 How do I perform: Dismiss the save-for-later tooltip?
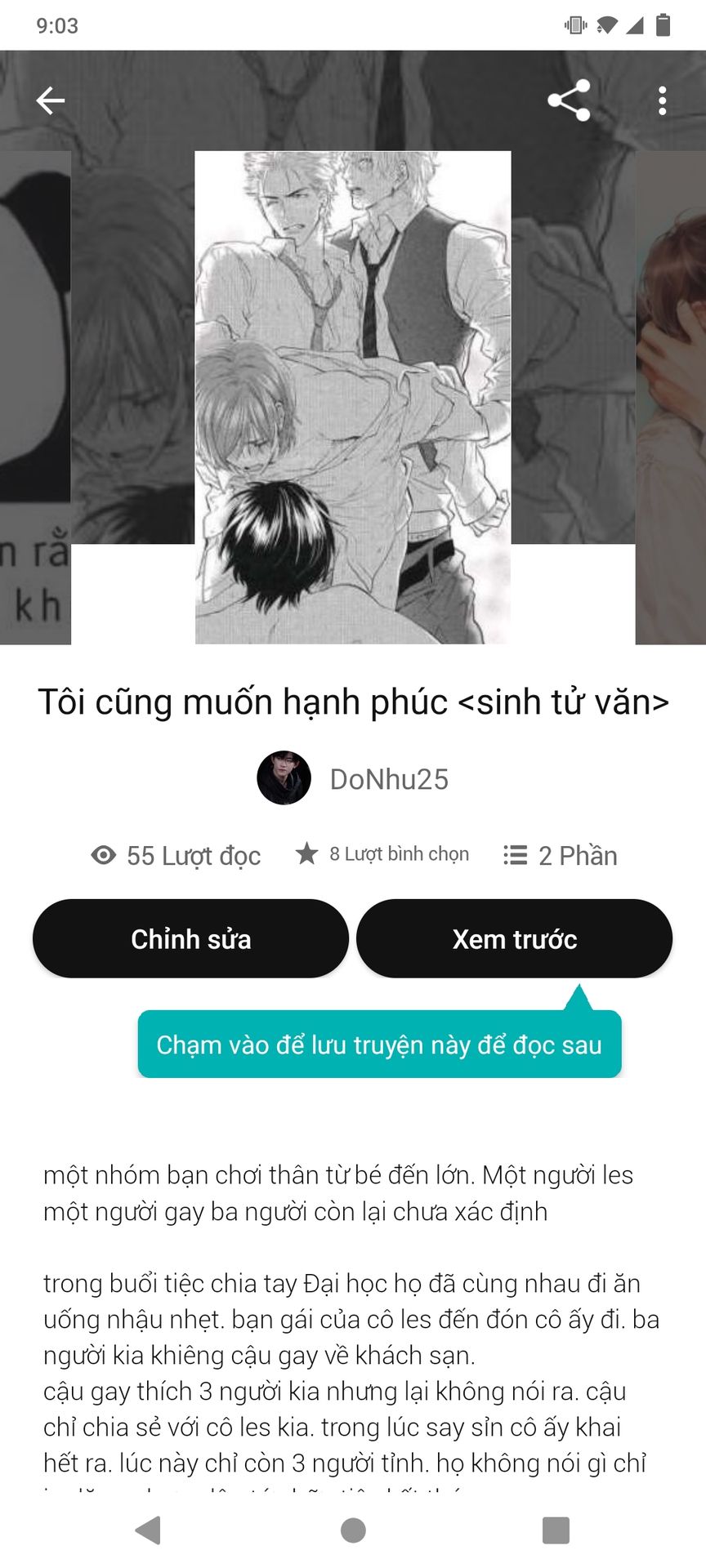tap(379, 1045)
